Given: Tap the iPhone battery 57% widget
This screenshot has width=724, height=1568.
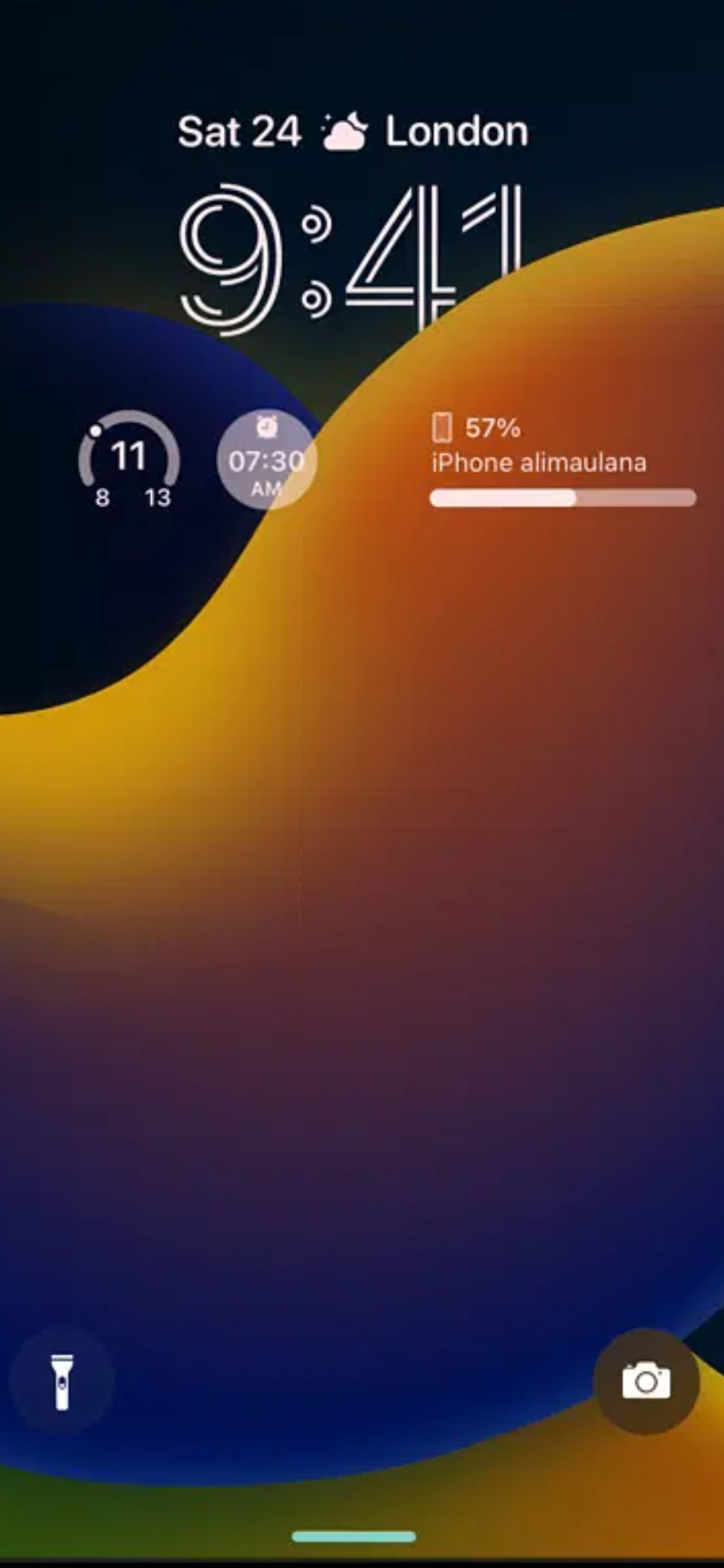Looking at the screenshot, I should [x=562, y=462].
